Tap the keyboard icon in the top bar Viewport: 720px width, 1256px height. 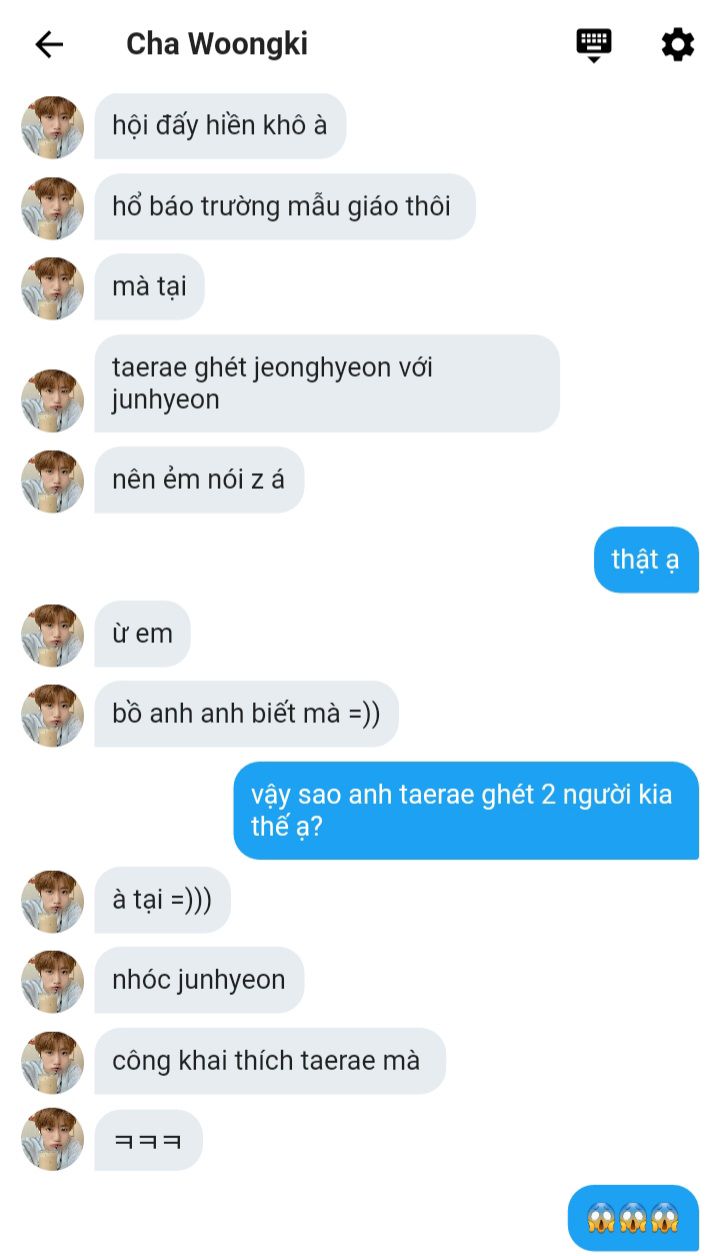(593, 44)
